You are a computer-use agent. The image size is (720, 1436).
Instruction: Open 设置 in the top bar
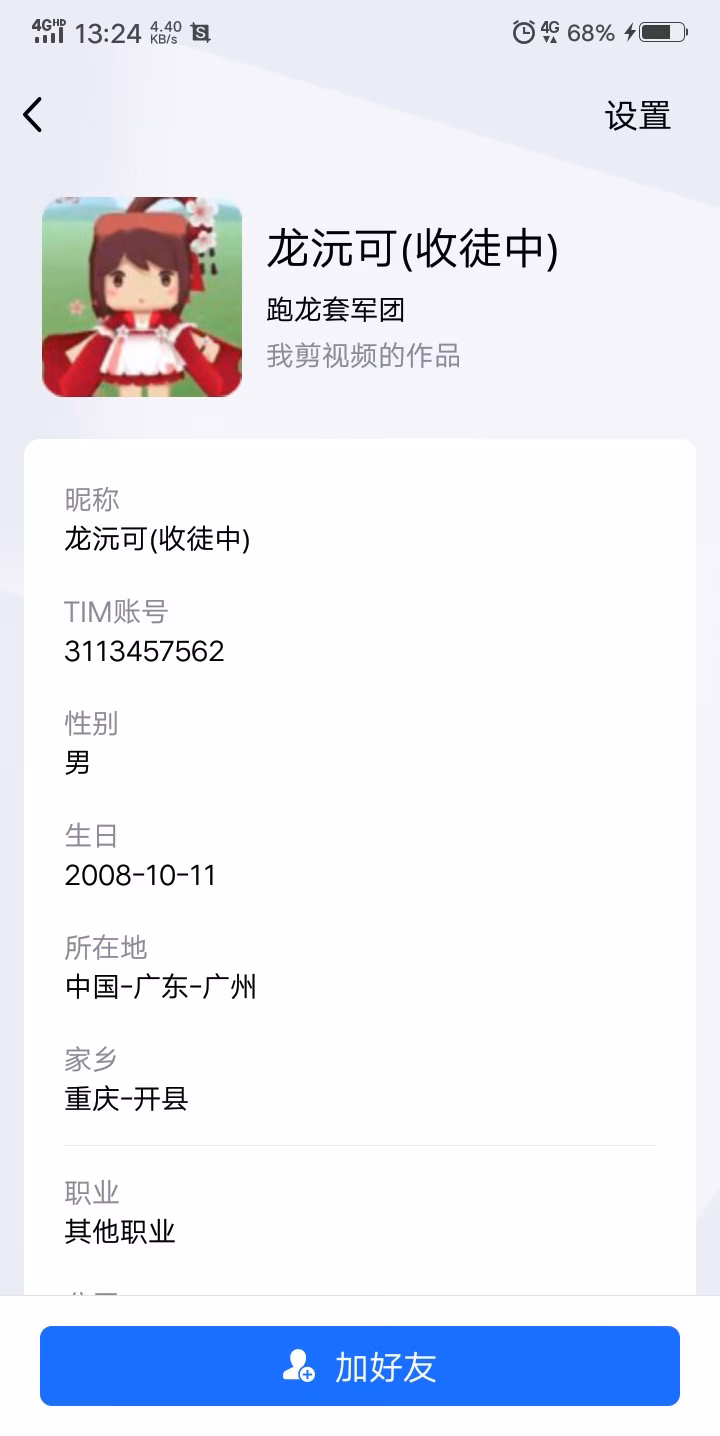click(x=637, y=116)
